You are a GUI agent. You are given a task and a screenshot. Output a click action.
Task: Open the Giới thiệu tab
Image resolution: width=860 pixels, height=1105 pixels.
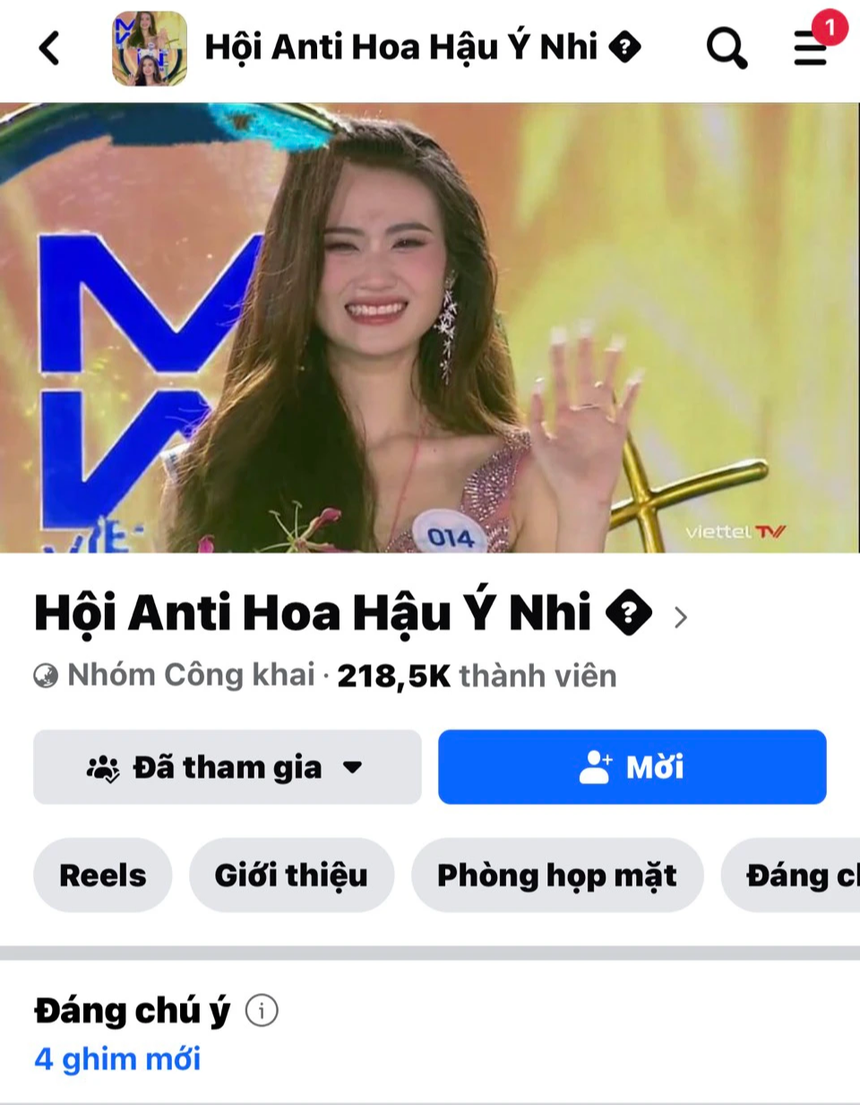(x=291, y=875)
